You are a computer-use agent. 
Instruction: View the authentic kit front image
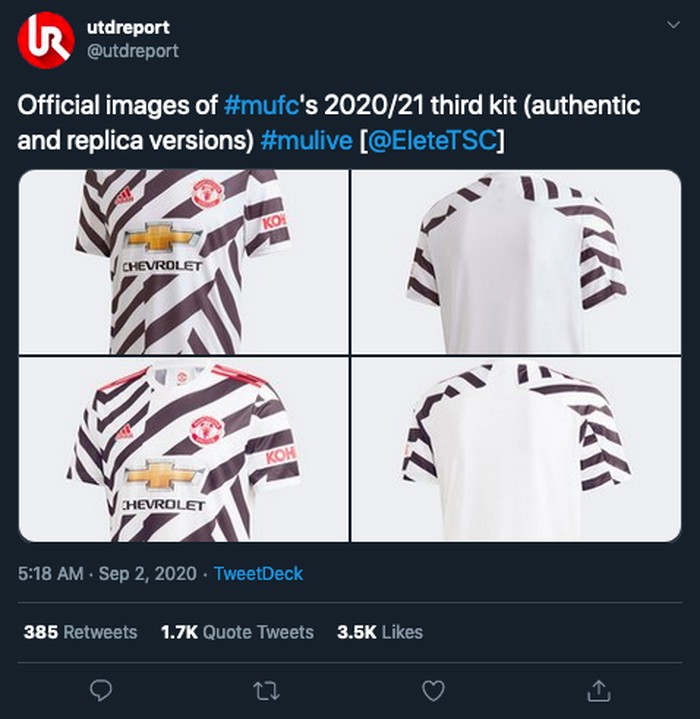(x=183, y=262)
